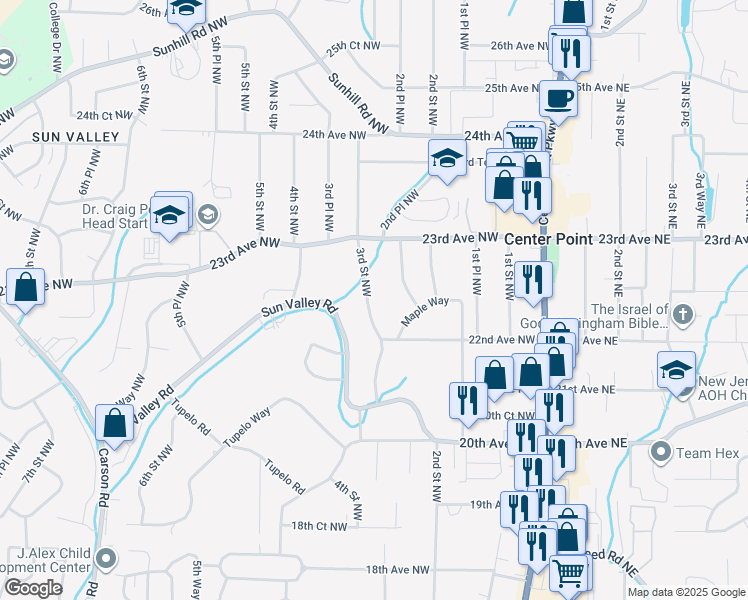Image resolution: width=748 pixels, height=600 pixels.
Task: Tap the restaurant marker beside Maple Way
Action: [533, 279]
